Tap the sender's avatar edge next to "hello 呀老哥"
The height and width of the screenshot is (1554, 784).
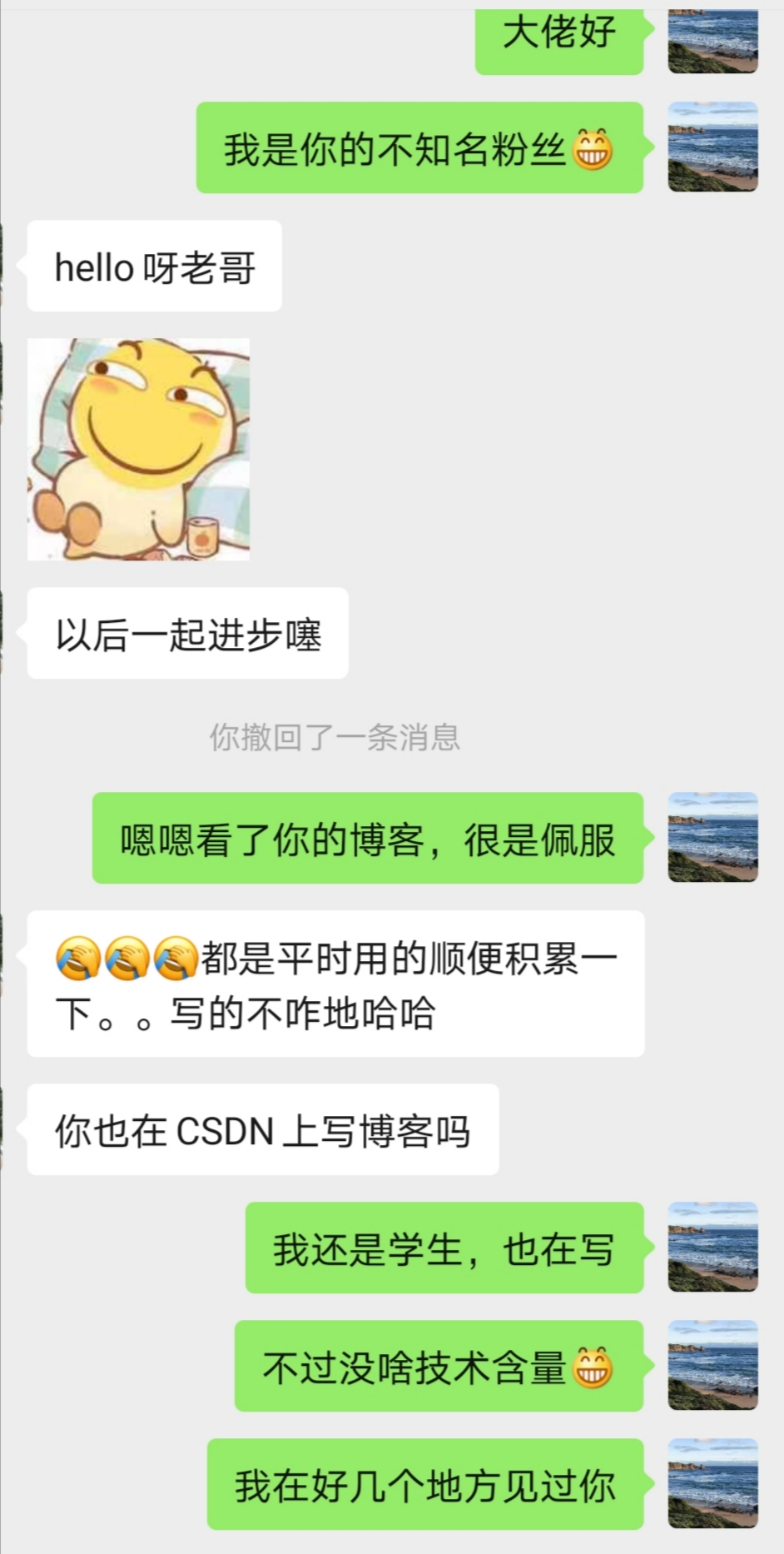5,265
